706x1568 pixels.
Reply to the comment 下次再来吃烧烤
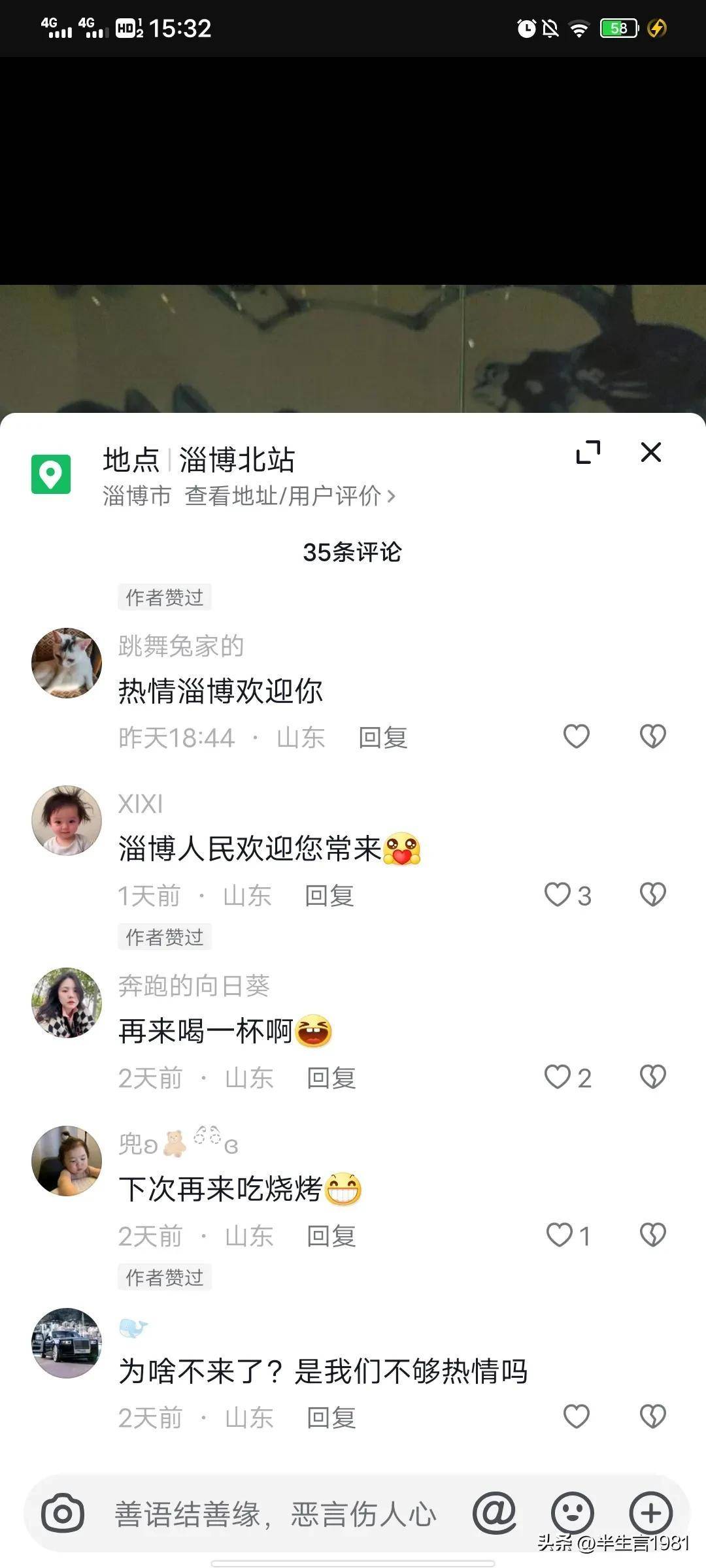[x=331, y=1236]
